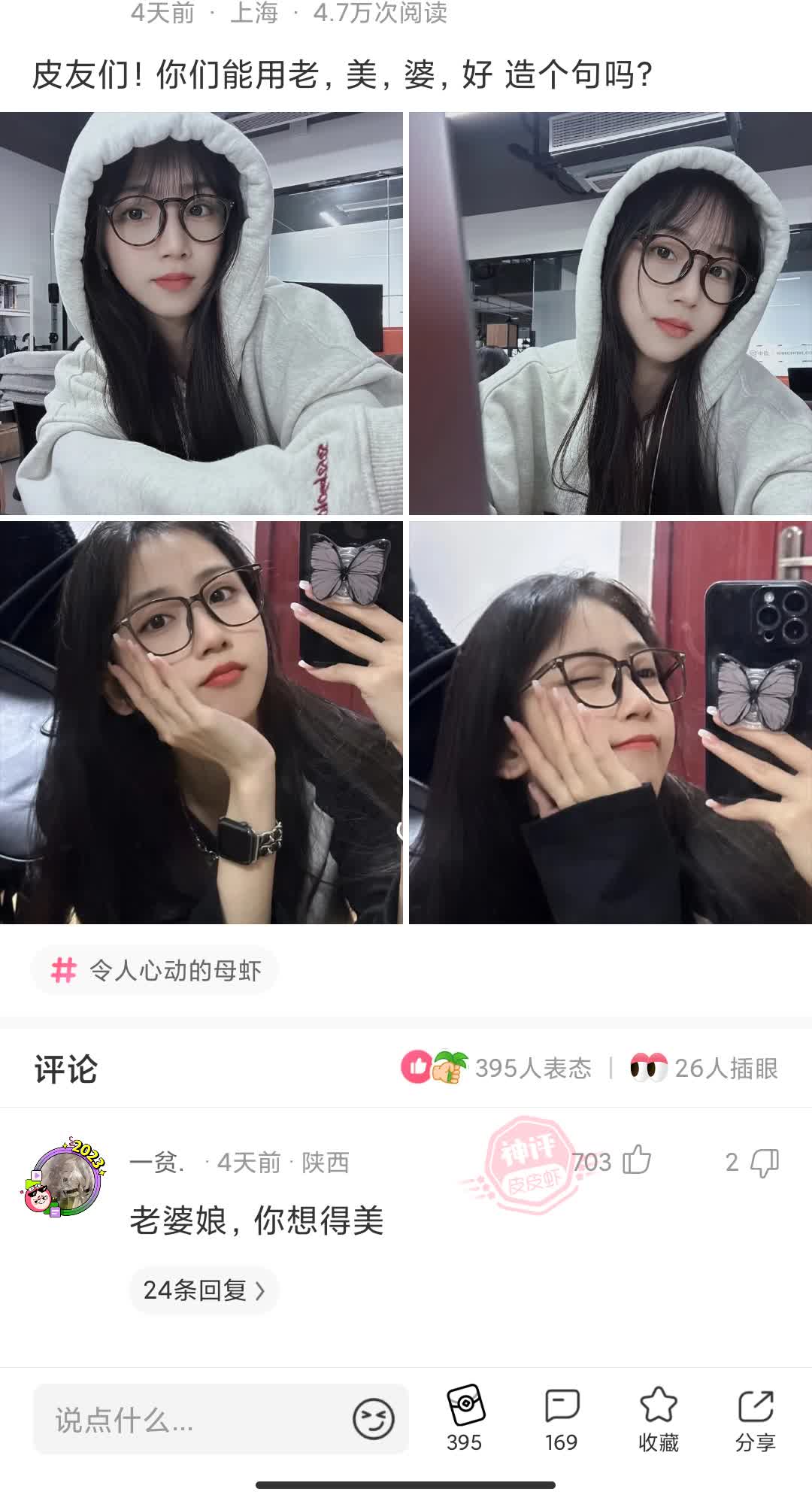Click the pink # icon on the hashtag chip
This screenshot has width=812, height=1504.
tap(66, 971)
